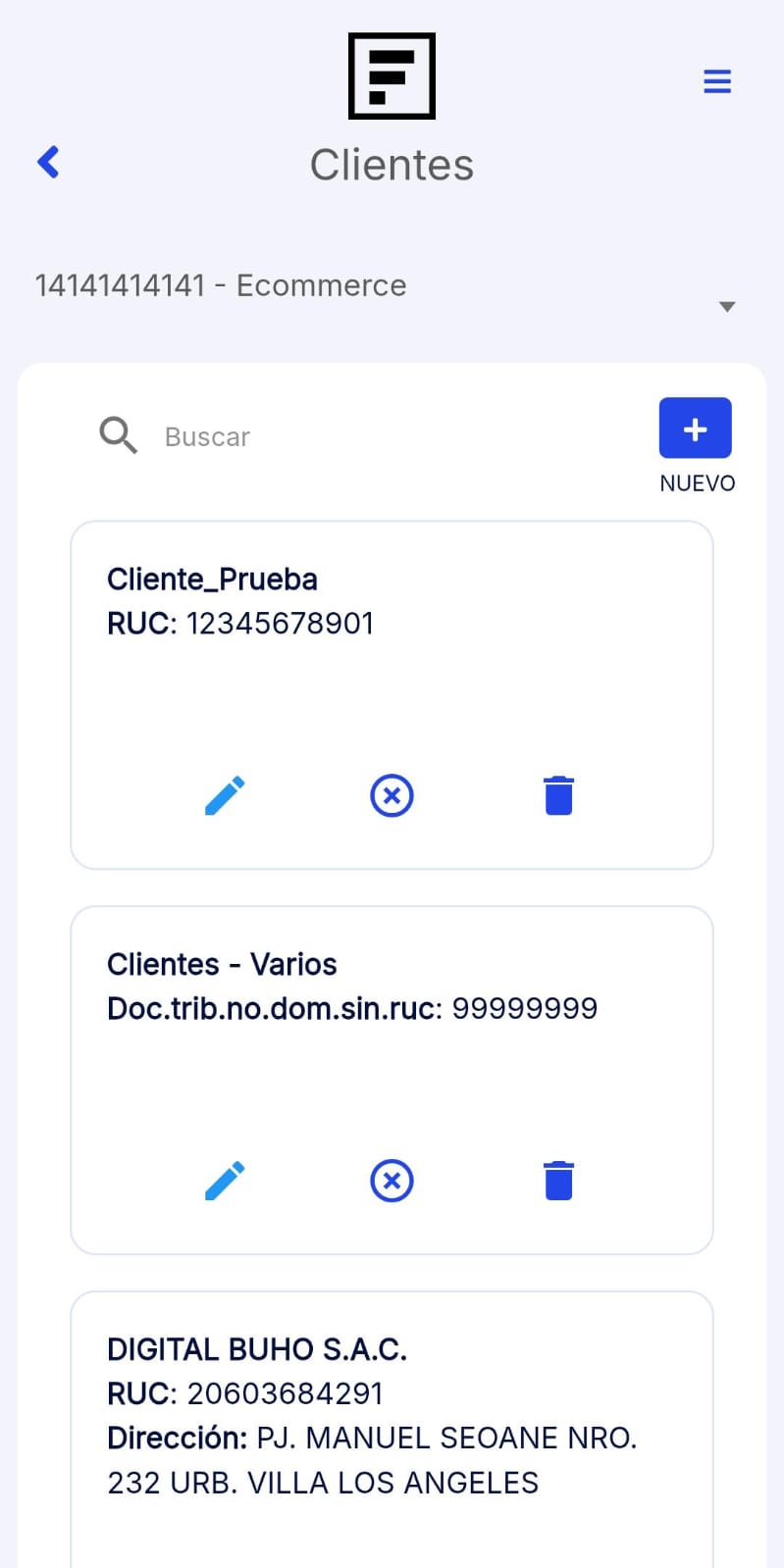Click the plus icon above NUEVO

[x=695, y=428]
